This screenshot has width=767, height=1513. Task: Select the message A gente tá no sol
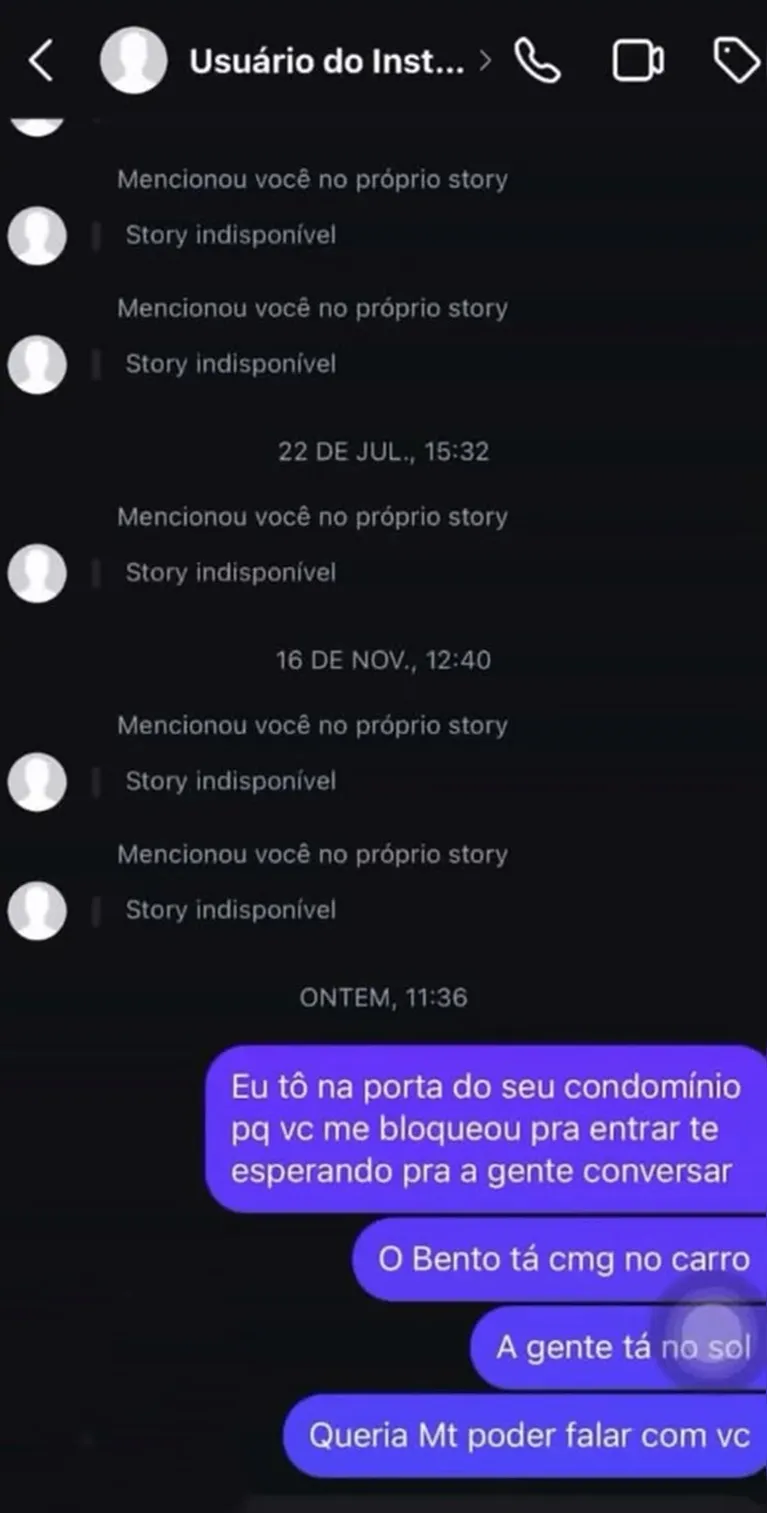[x=622, y=1347]
